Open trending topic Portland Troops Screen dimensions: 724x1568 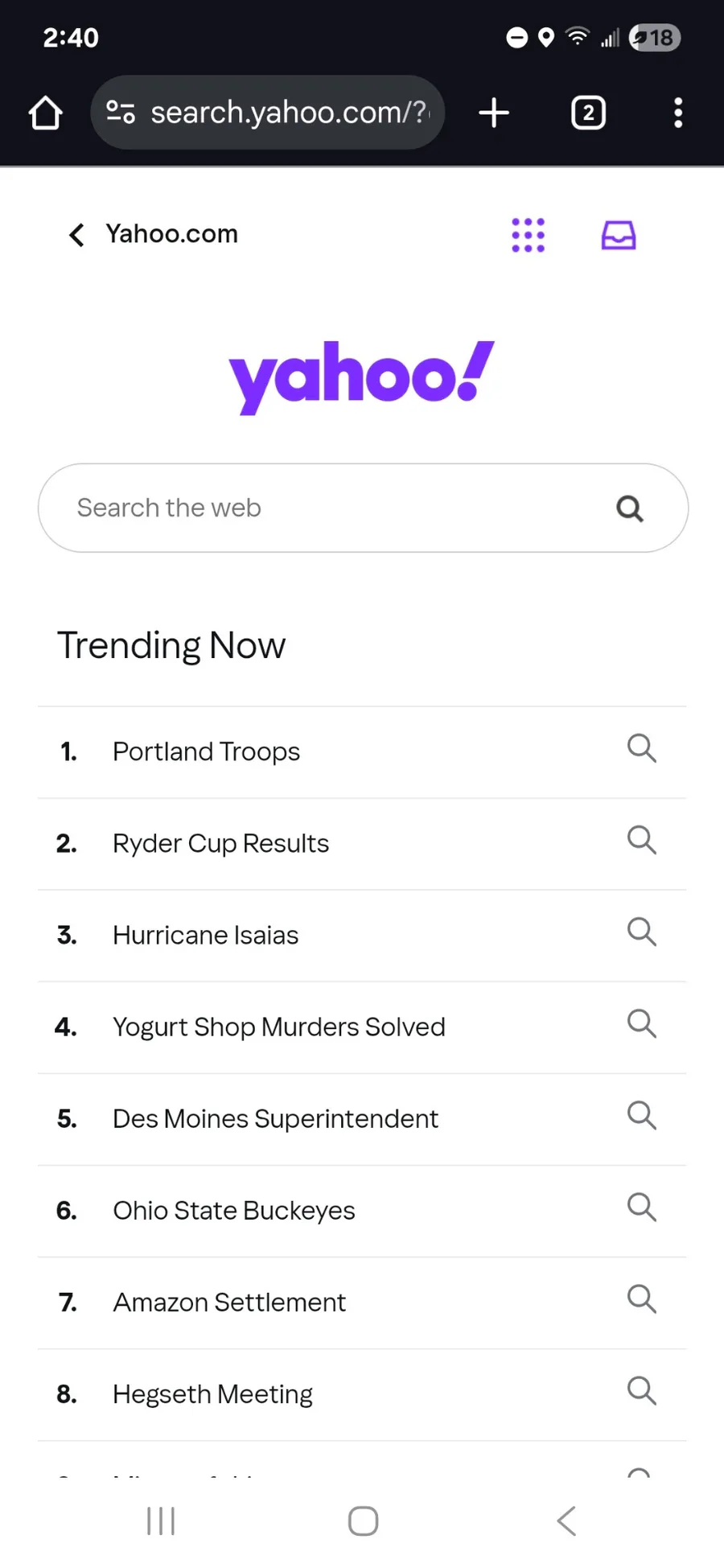click(x=362, y=752)
